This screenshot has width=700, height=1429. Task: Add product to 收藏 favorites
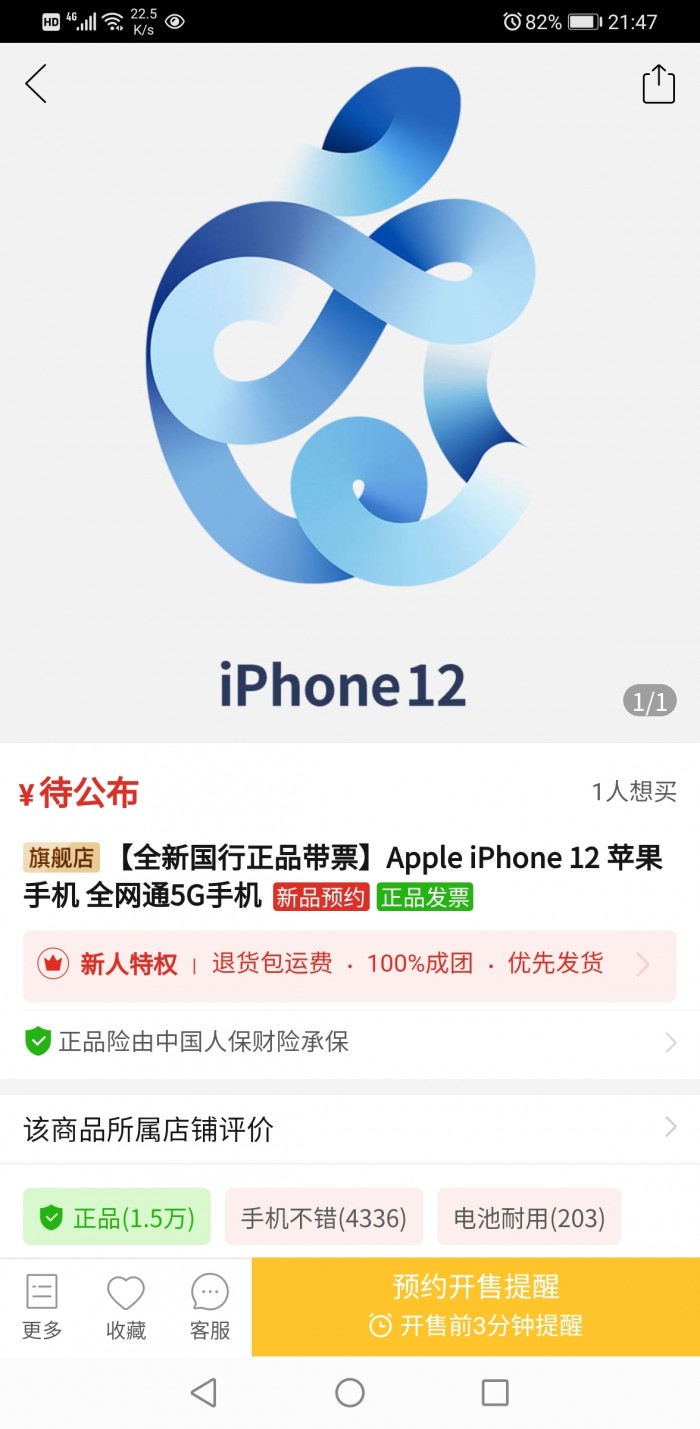point(126,1306)
